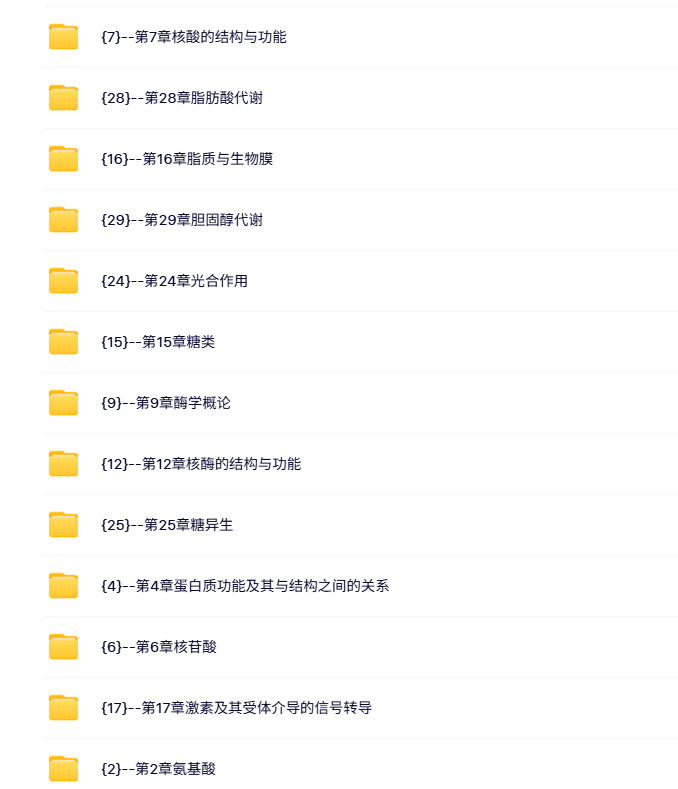
Task: Open 第17章激素及其受体介导的信号转导 folder
Action: pyautogui.click(x=237, y=708)
